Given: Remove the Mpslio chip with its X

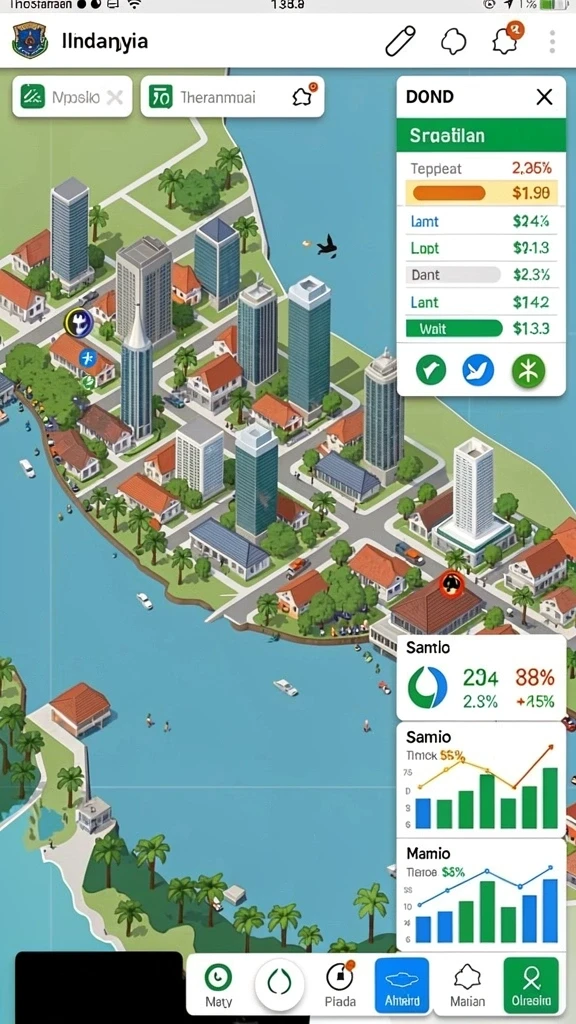Looking at the screenshot, I should click(x=114, y=98).
